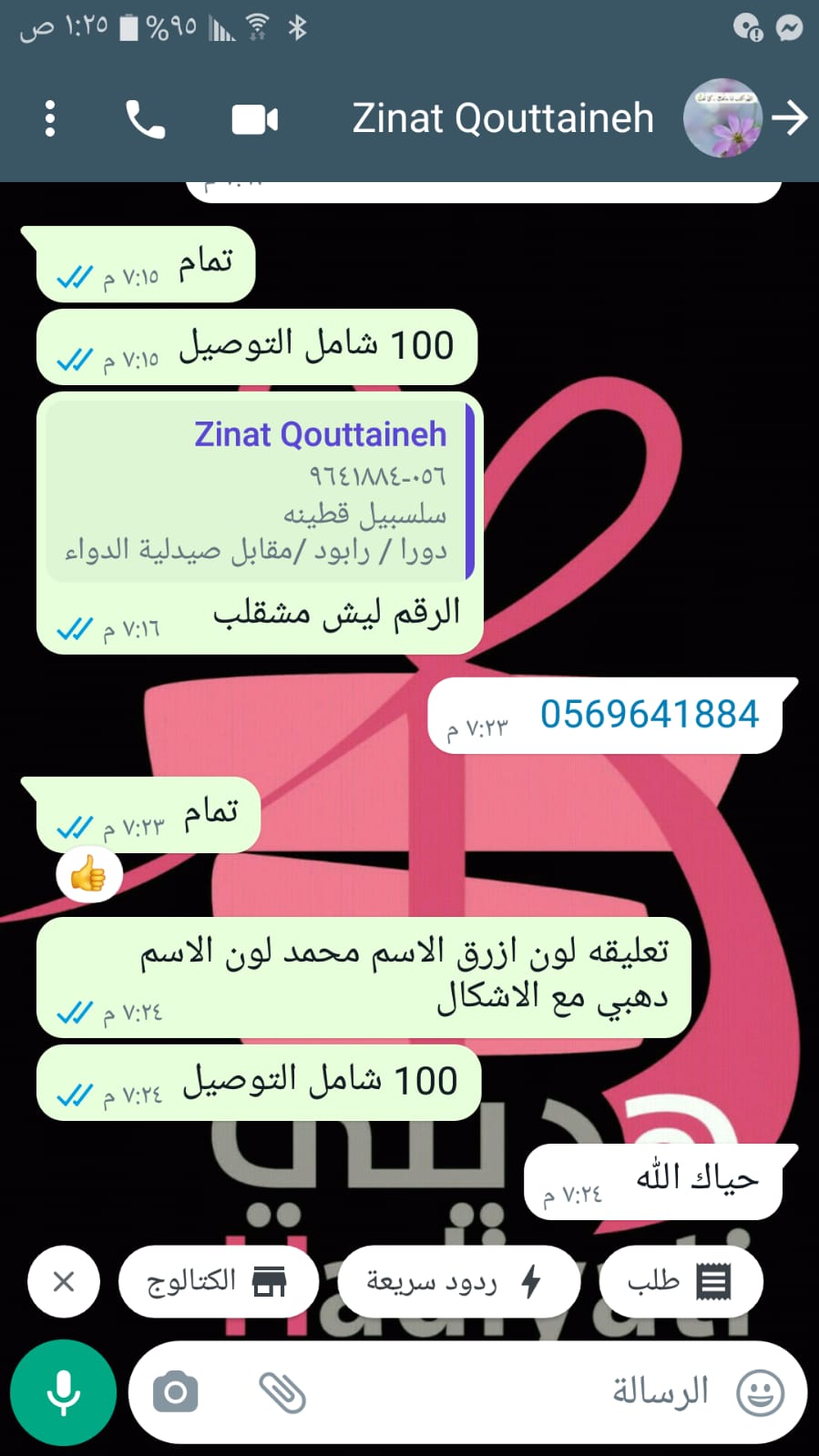Start a video call with Zinat
This screenshot has height=1456, width=819.
[254, 119]
